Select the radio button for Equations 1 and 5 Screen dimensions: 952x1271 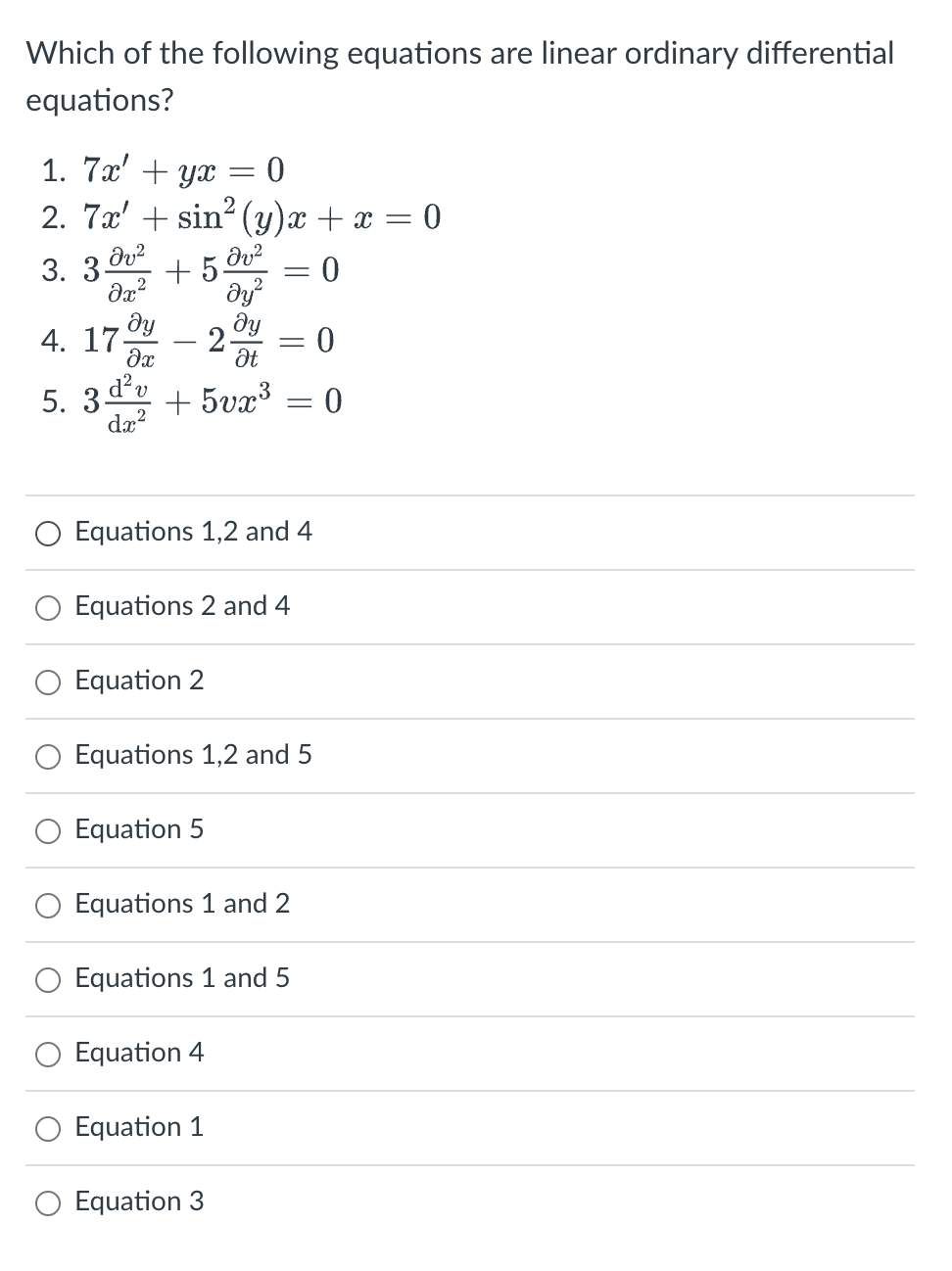[x=48, y=980]
